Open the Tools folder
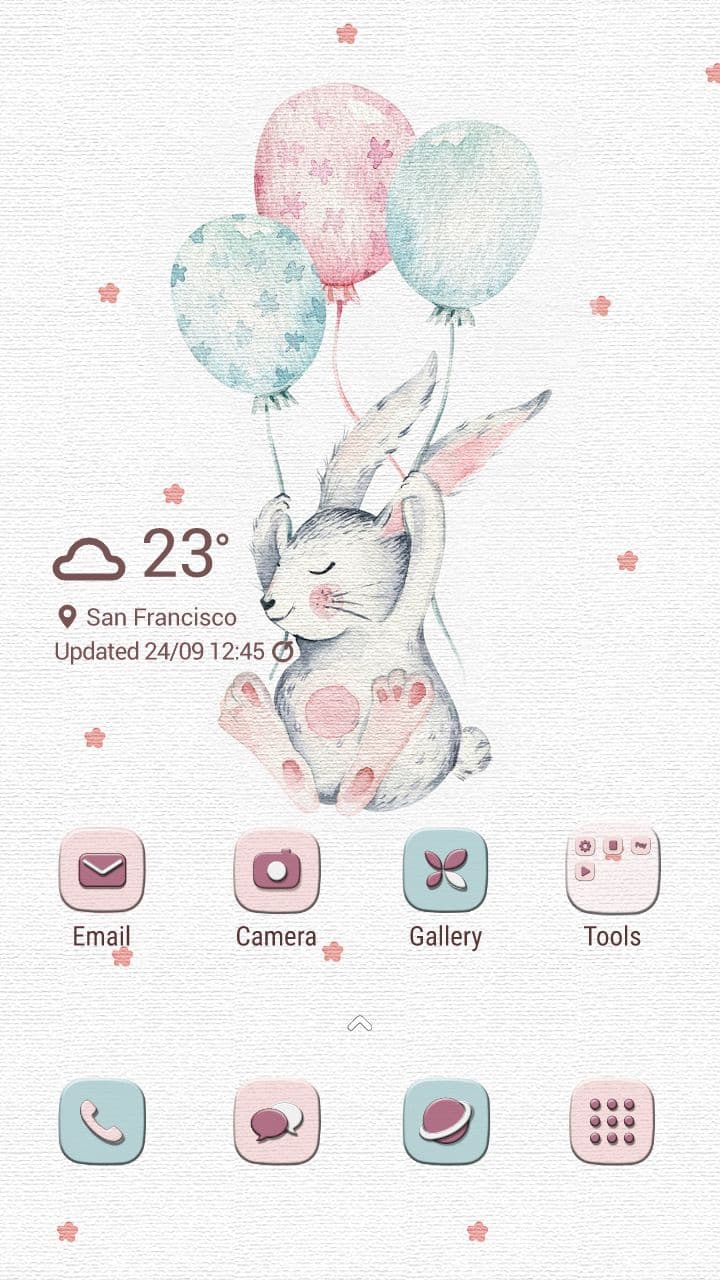This screenshot has width=720, height=1280. click(612, 870)
